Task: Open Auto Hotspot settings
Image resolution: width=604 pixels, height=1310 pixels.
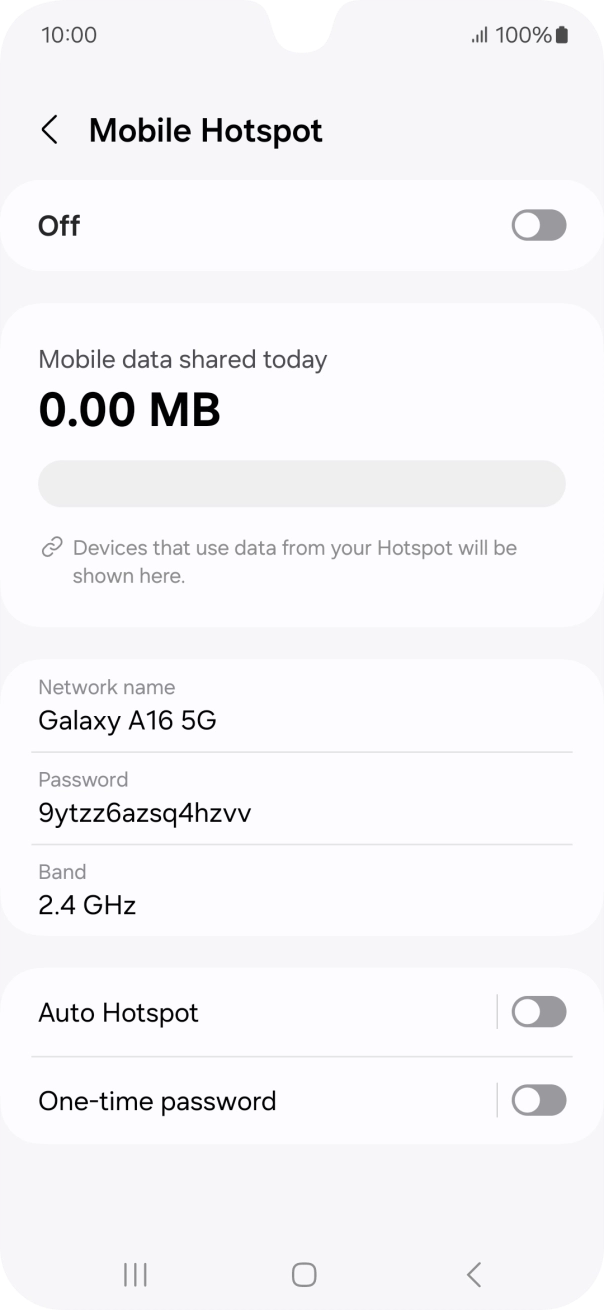Action: click(x=250, y=1012)
